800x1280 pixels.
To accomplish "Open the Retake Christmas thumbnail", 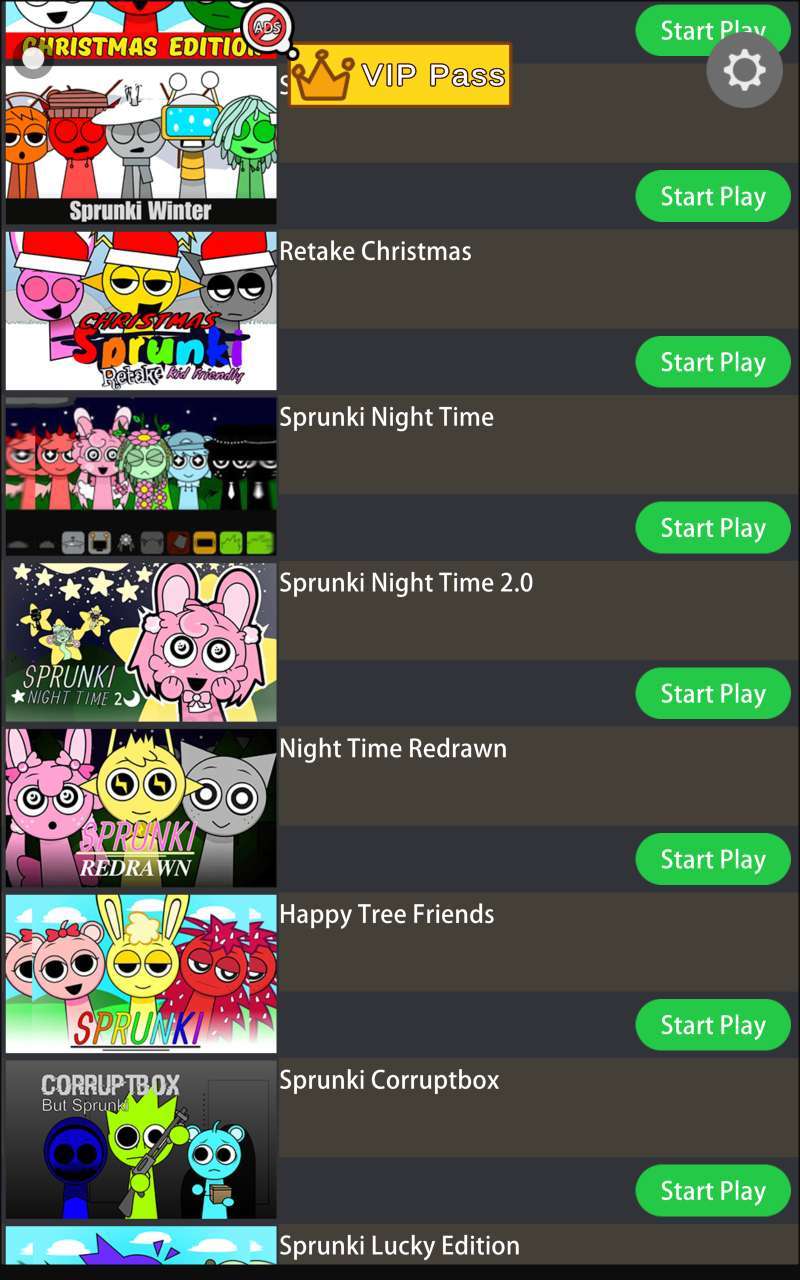I will pos(141,310).
